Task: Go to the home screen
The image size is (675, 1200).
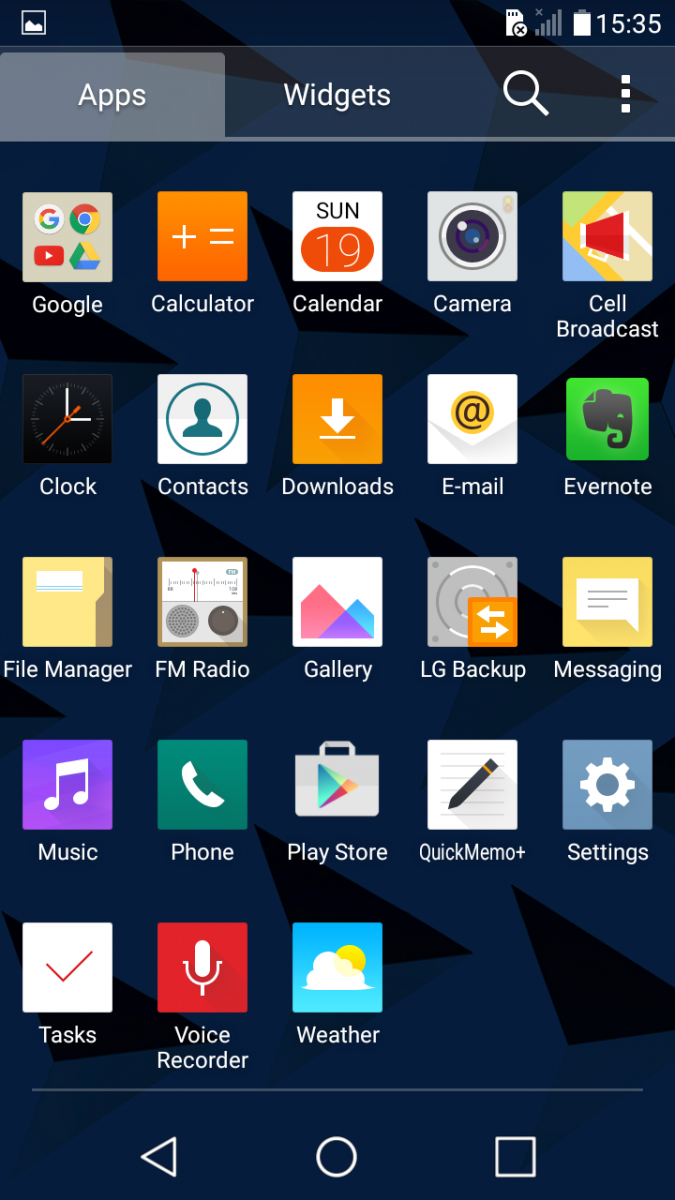Action: (x=337, y=1157)
